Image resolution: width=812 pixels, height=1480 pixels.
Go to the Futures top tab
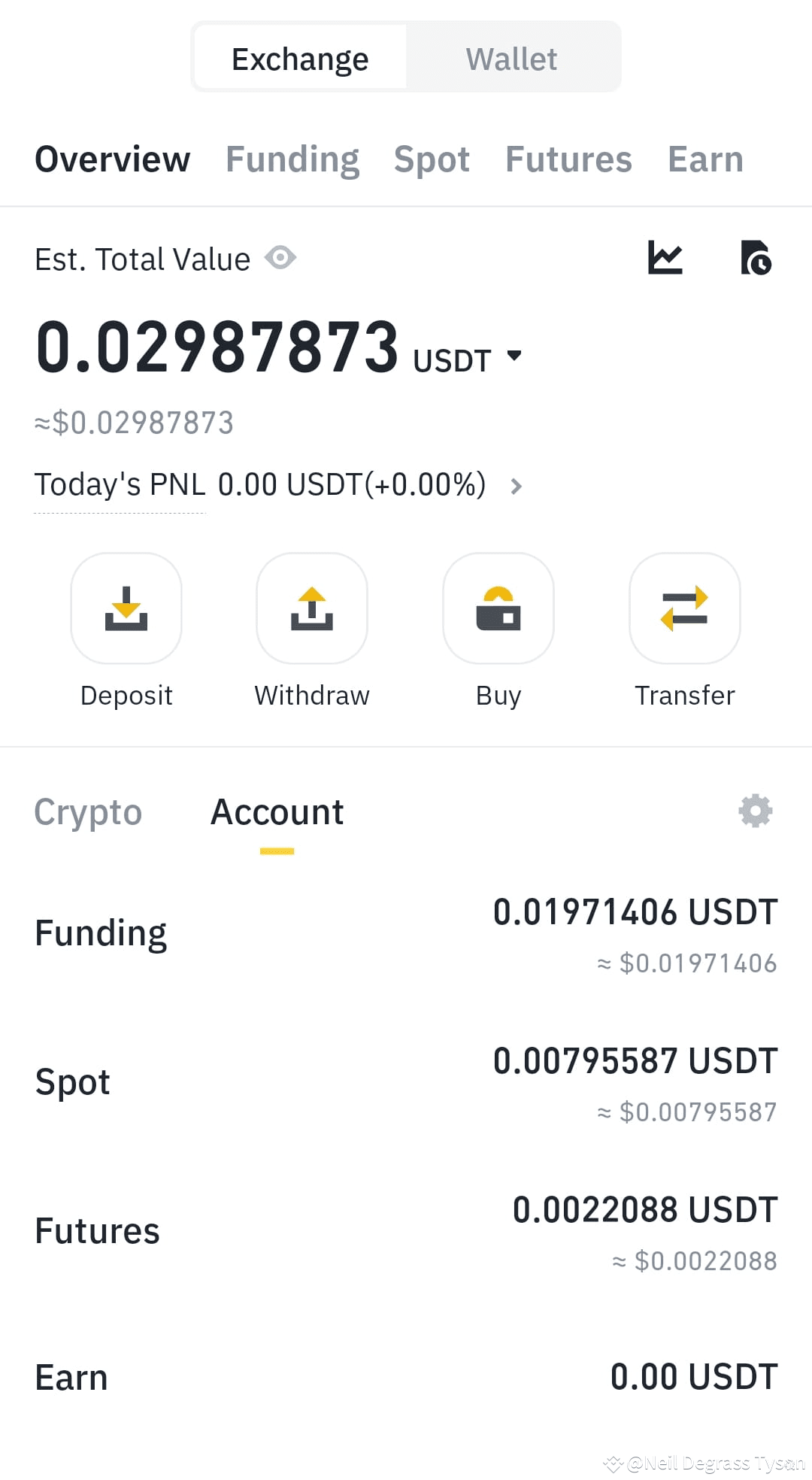[568, 159]
